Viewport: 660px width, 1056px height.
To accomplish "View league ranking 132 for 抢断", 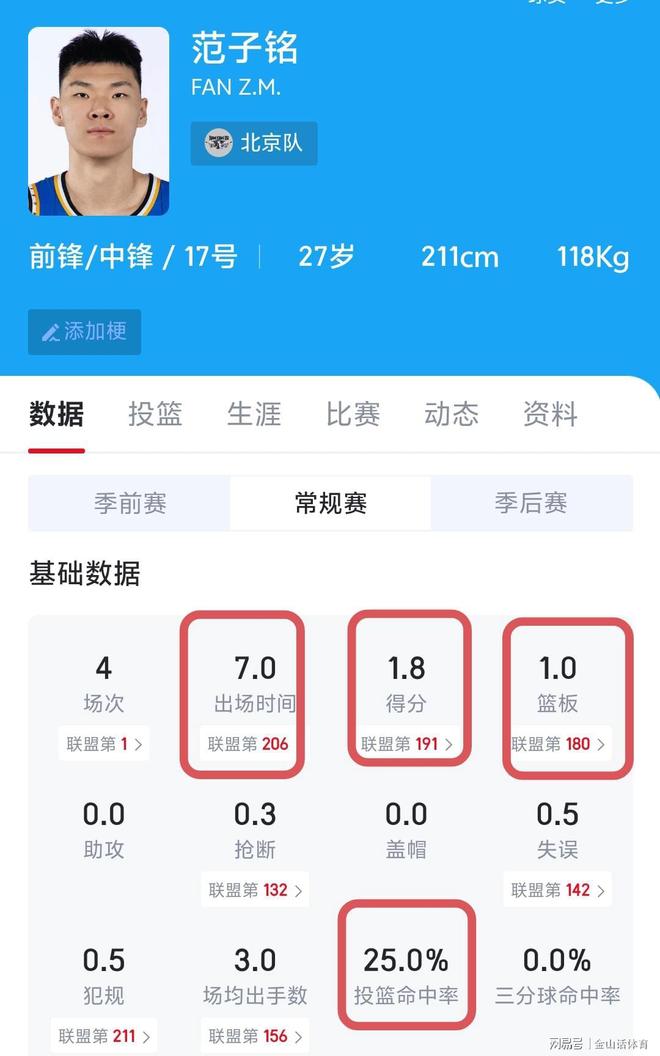I will coord(255,890).
